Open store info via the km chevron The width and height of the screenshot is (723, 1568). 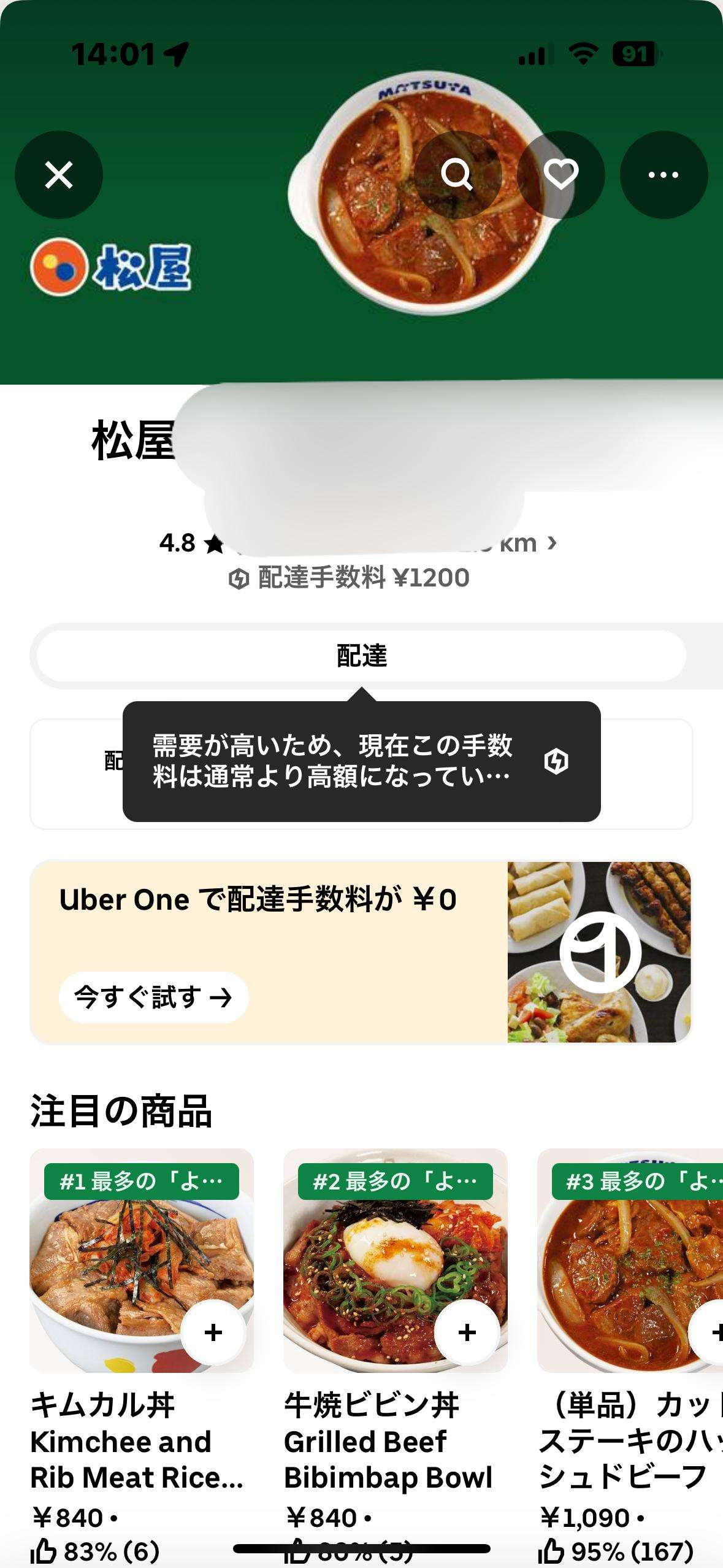tap(552, 543)
